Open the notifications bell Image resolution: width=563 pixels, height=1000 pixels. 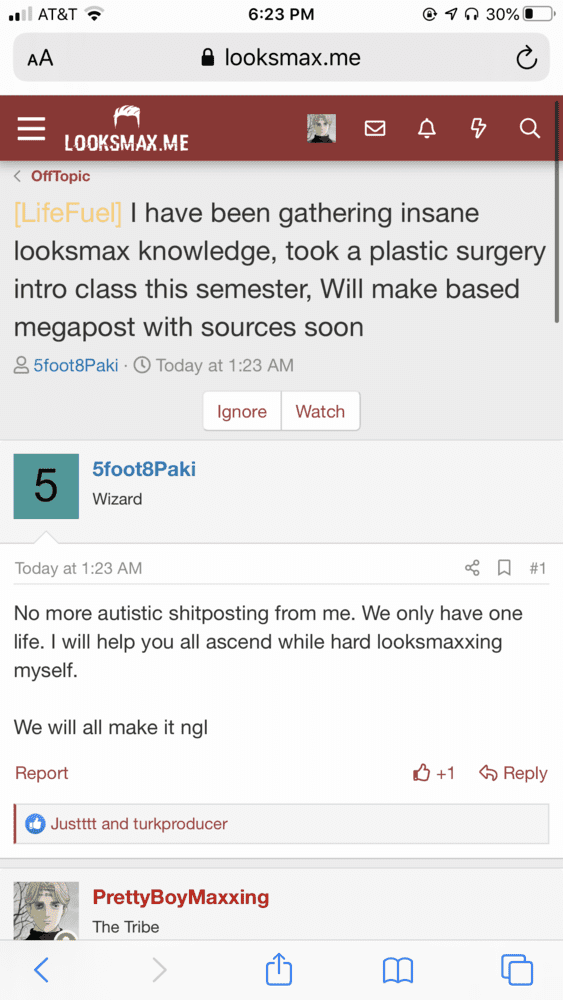click(x=426, y=129)
